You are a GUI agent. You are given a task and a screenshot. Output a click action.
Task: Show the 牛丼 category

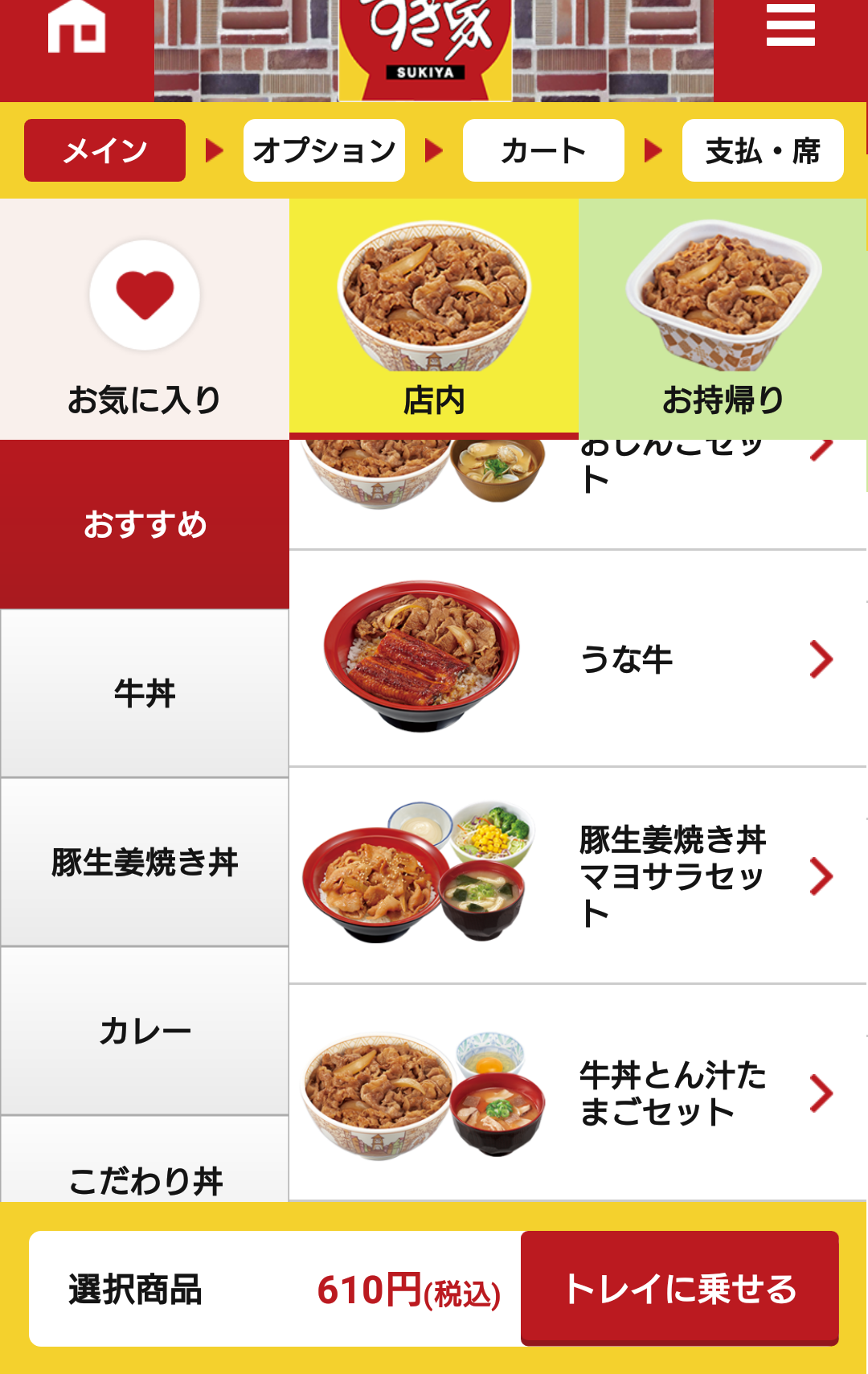145,693
